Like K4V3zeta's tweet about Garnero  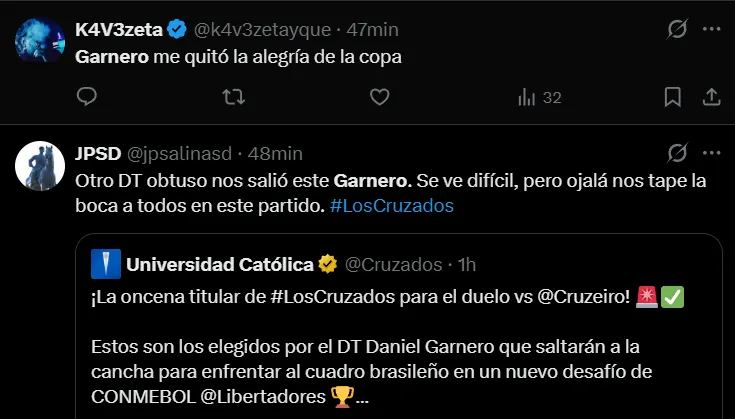tap(379, 97)
